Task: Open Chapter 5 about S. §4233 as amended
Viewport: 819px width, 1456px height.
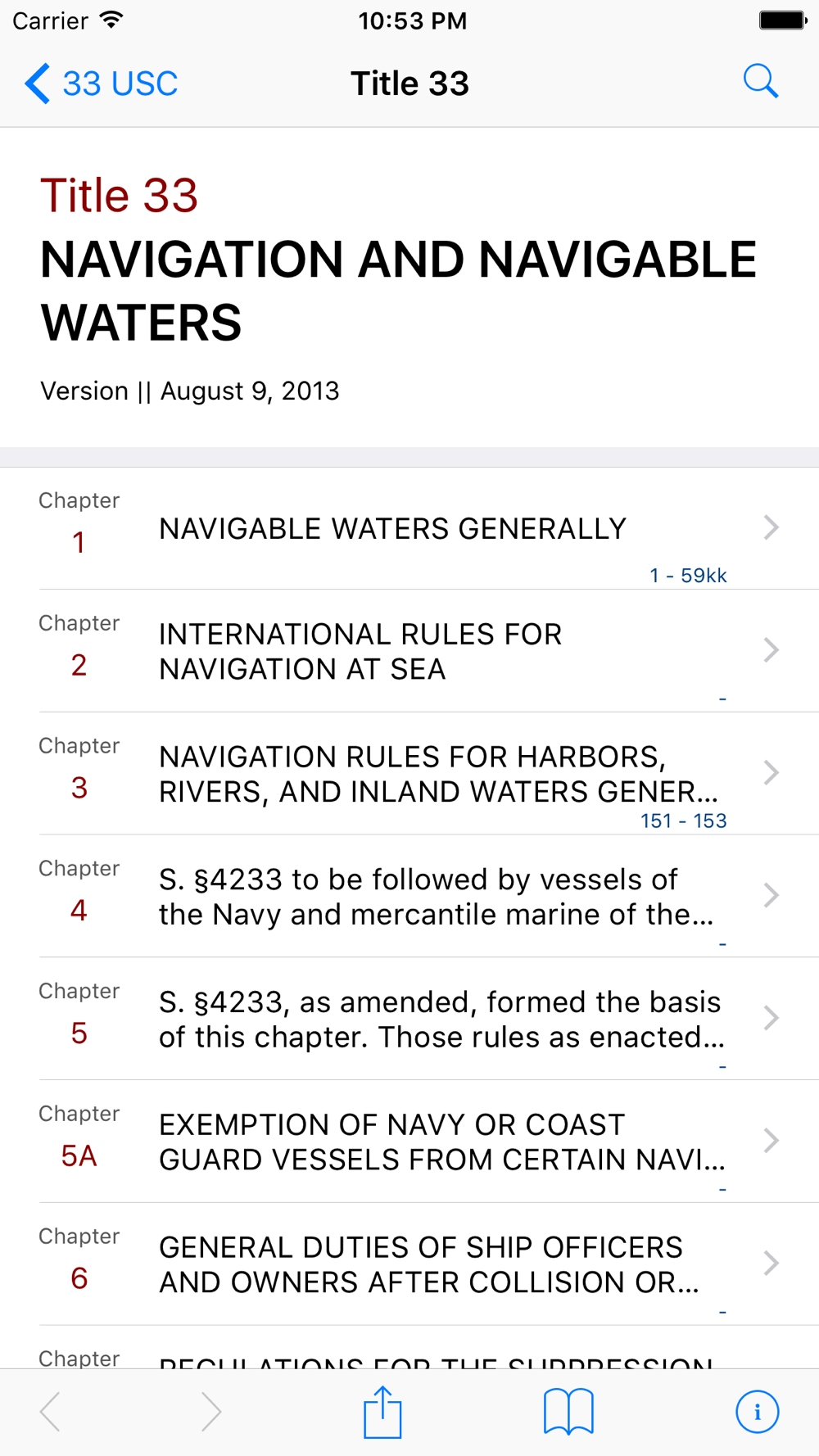Action: click(409, 1020)
